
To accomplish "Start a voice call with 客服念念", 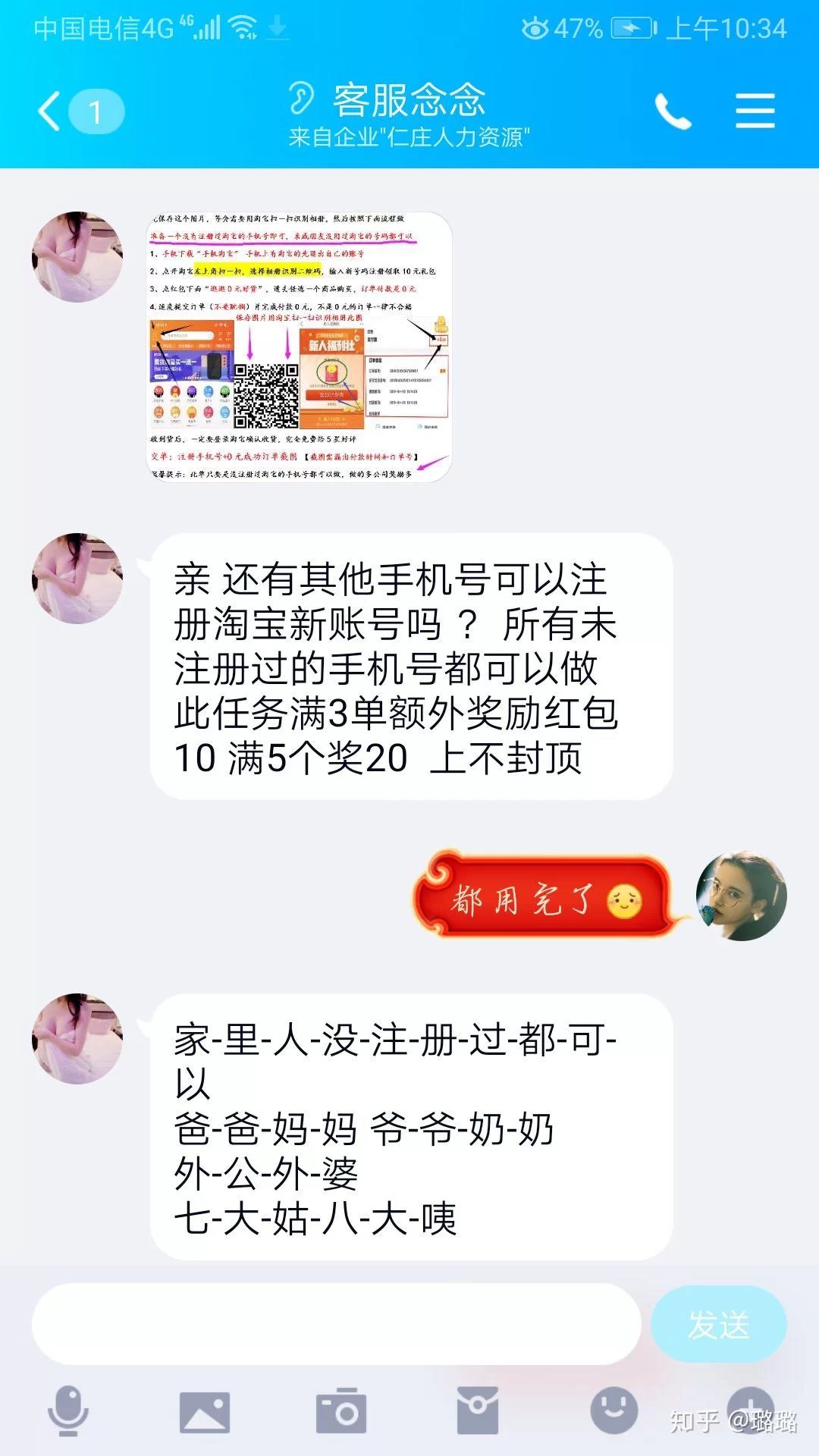I will (x=673, y=112).
